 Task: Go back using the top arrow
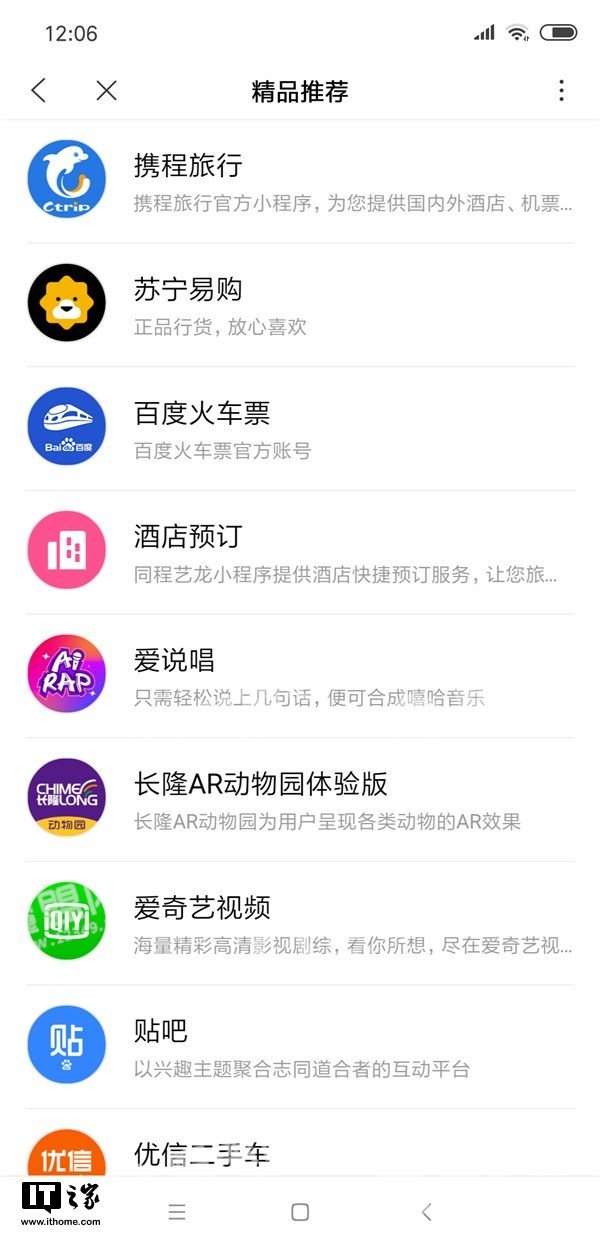click(39, 91)
